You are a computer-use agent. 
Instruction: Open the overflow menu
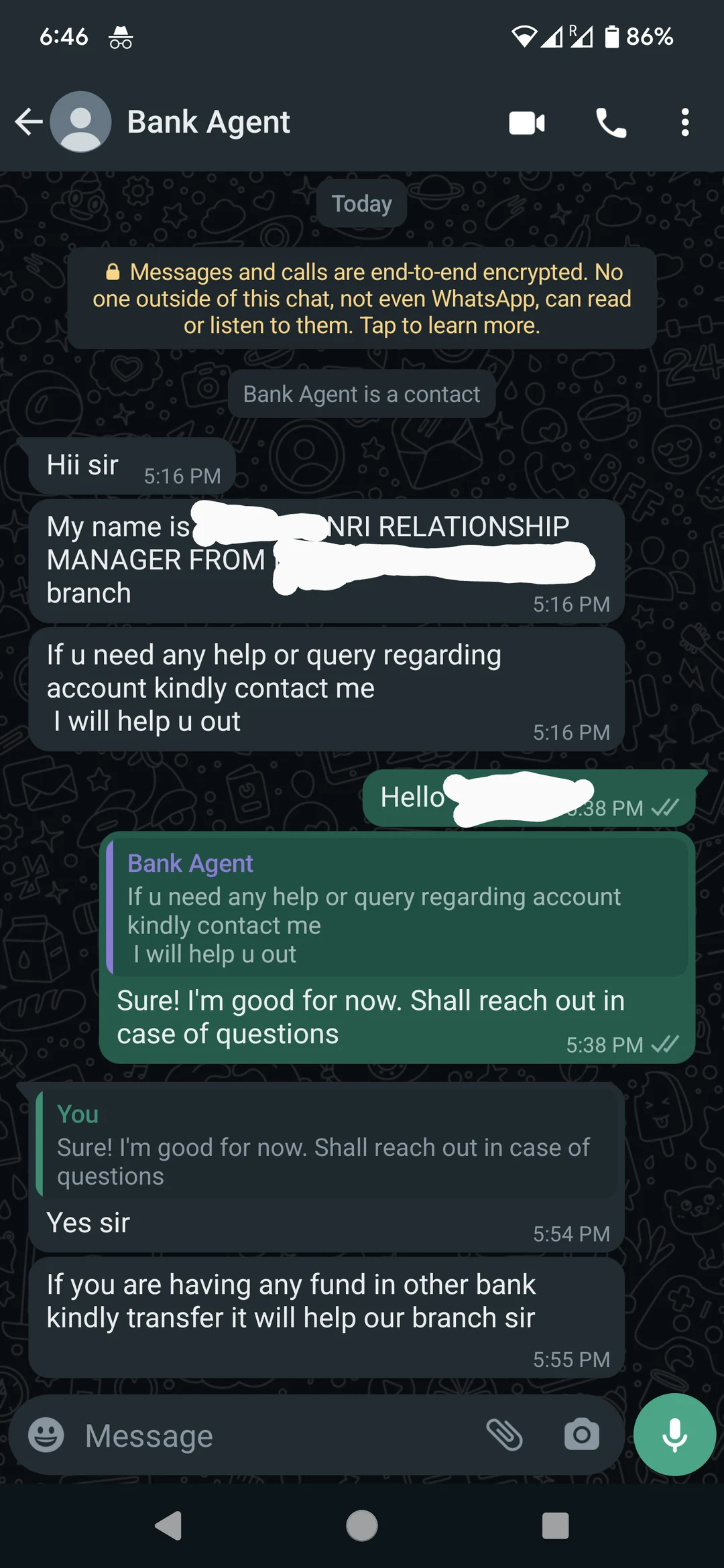click(x=684, y=123)
